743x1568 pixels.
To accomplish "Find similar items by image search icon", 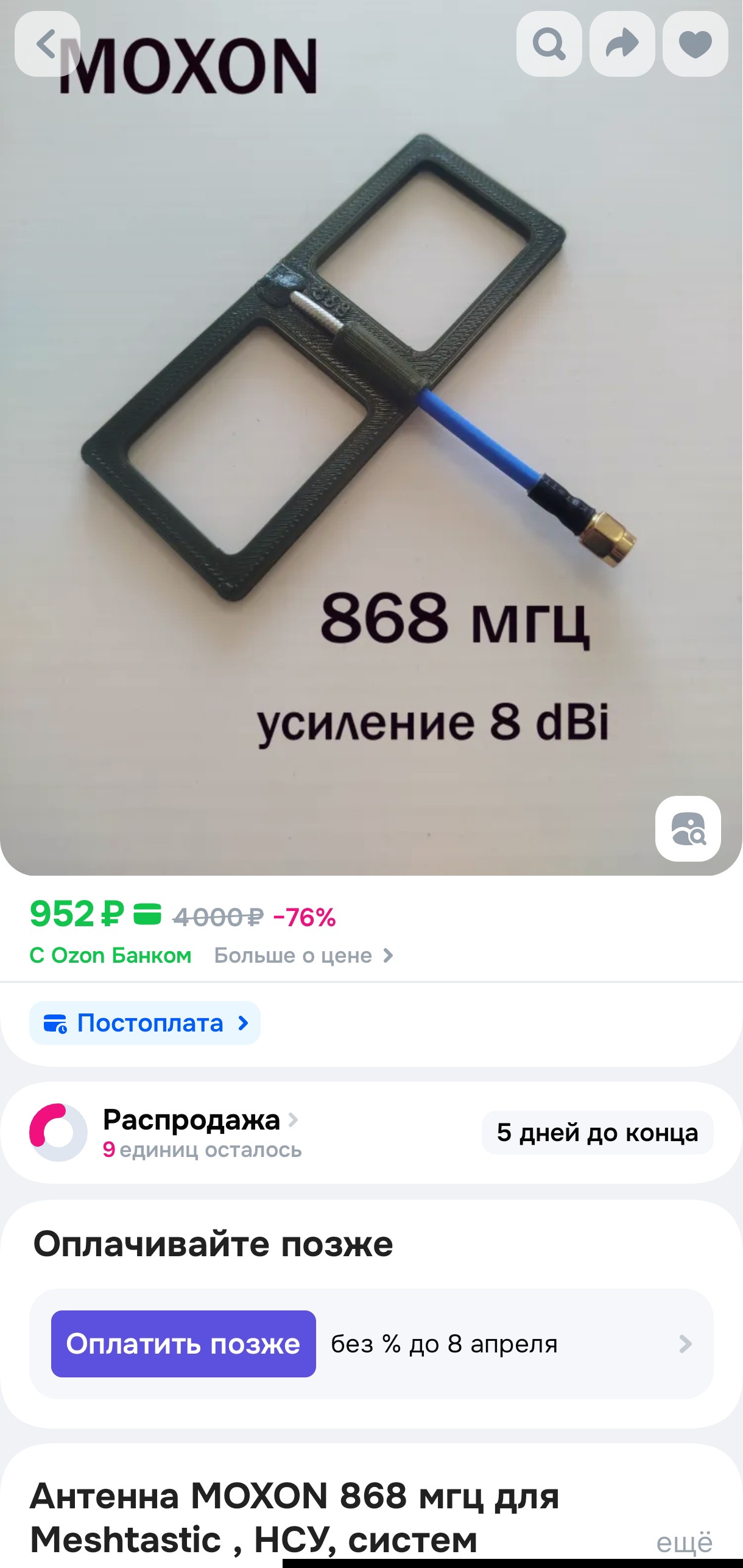I will click(688, 828).
